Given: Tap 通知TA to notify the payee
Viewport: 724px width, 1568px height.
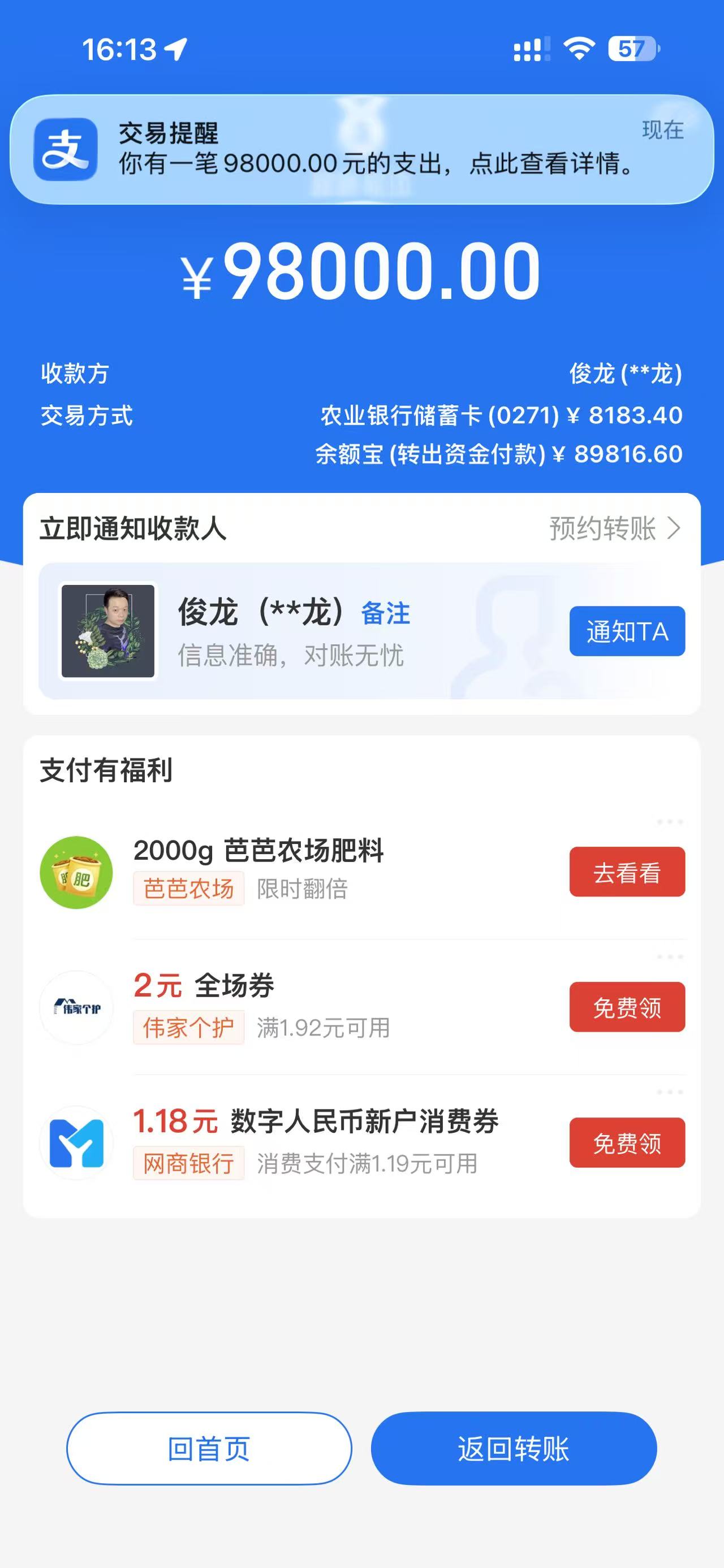Looking at the screenshot, I should click(x=627, y=631).
